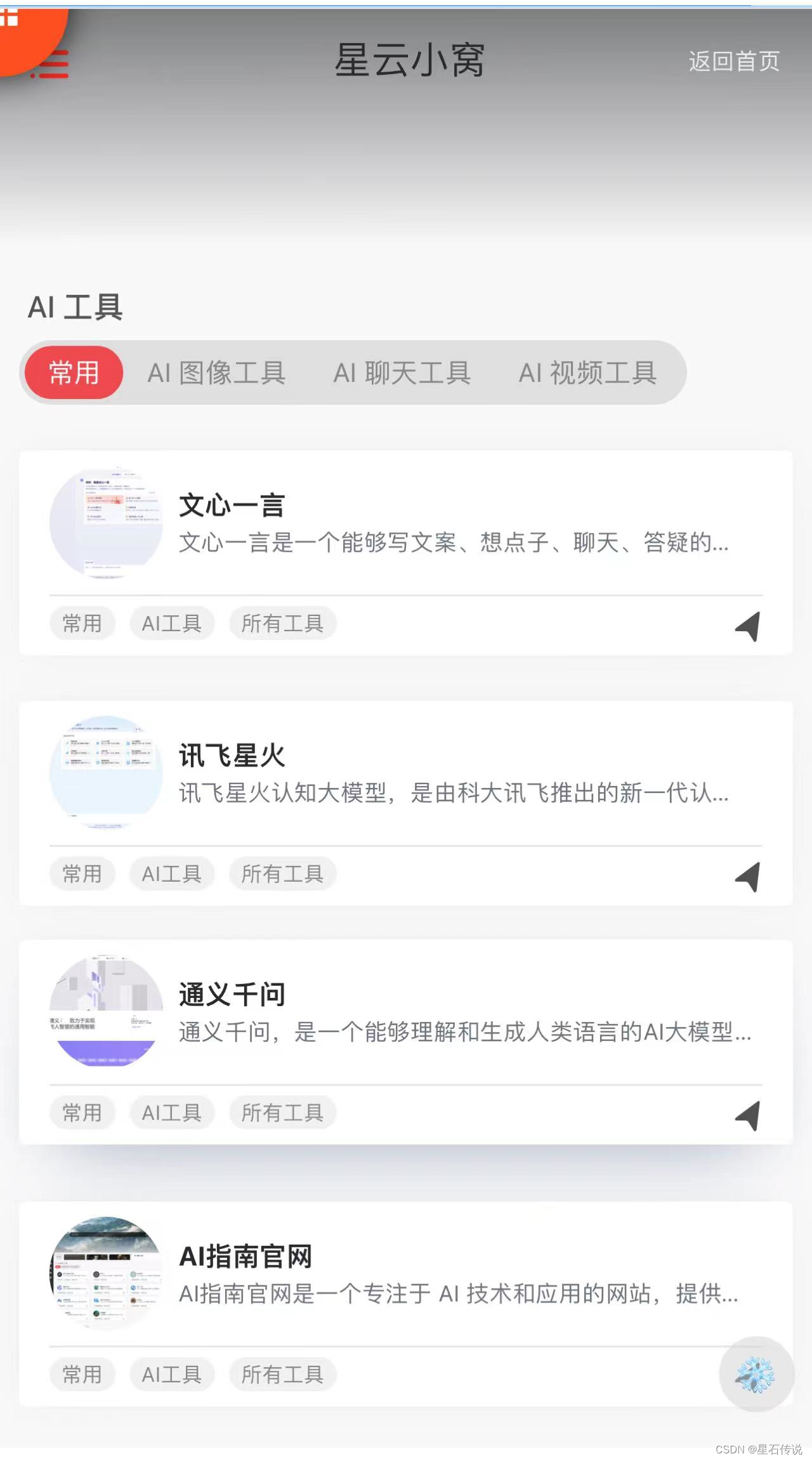Image resolution: width=812 pixels, height=1461 pixels.
Task: Tap the arrow icon on 通义千问
Action: (x=749, y=1115)
